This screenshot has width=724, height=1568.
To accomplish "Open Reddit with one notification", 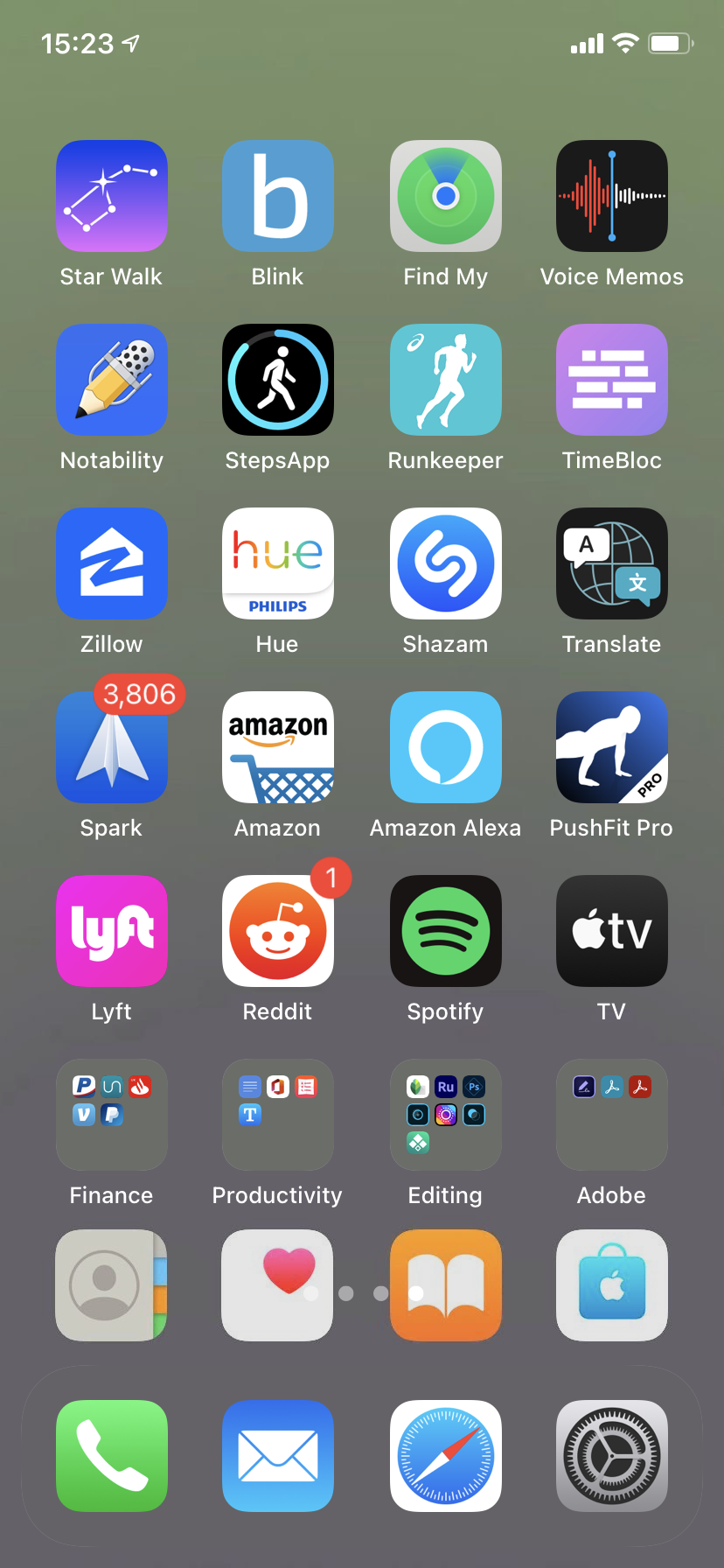I will point(278,931).
